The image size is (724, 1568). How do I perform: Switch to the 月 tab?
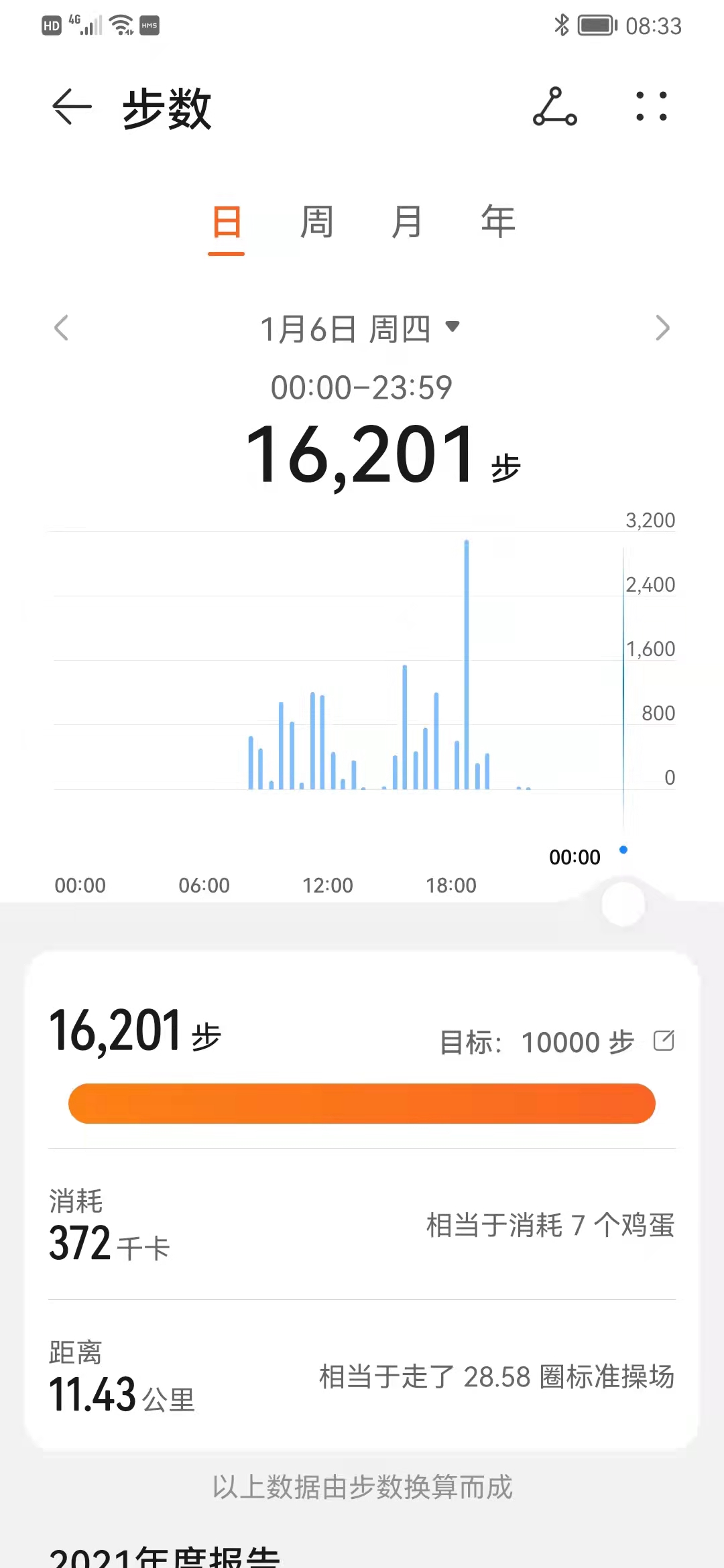(x=407, y=222)
